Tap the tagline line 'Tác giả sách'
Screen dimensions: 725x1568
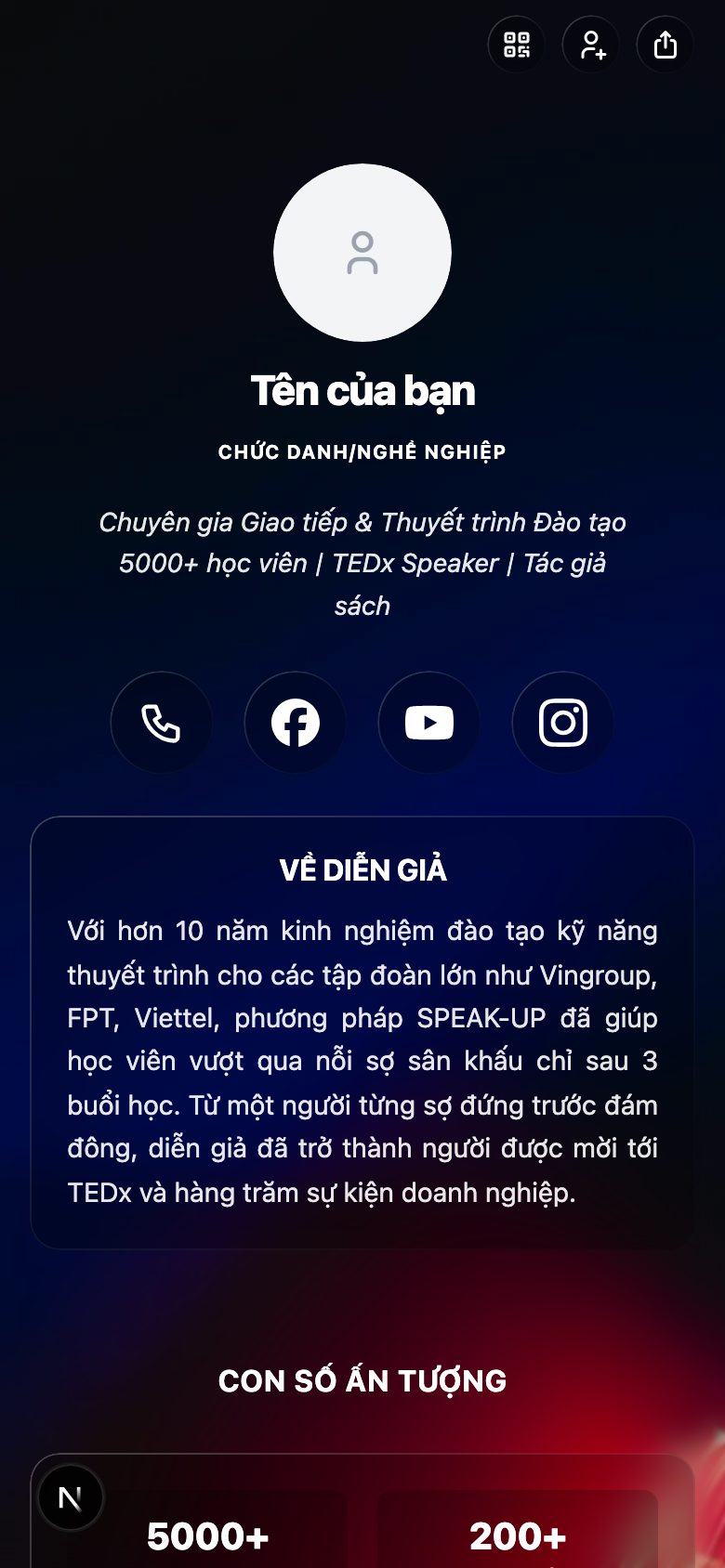tap(363, 605)
